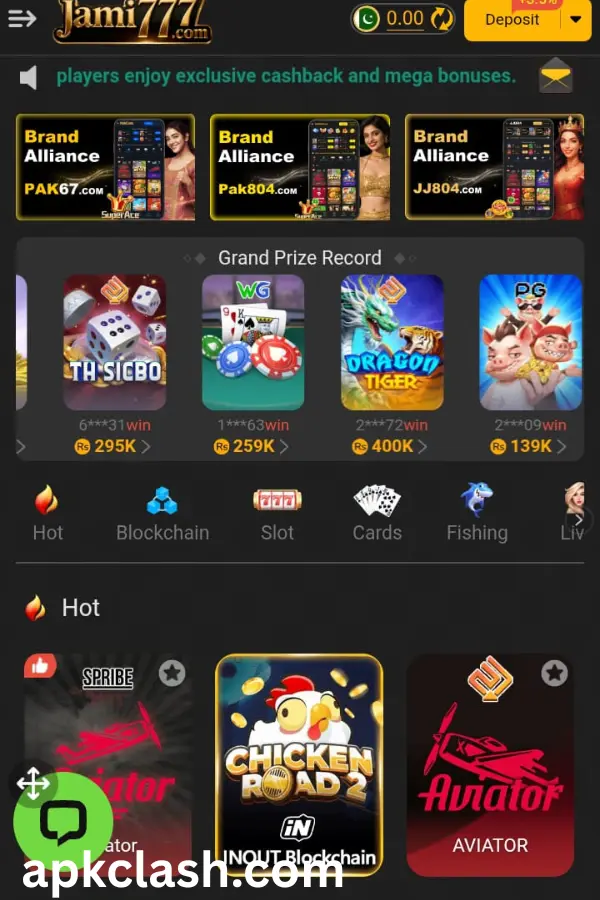
Task: Switch to the Fishing category
Action: [477, 514]
